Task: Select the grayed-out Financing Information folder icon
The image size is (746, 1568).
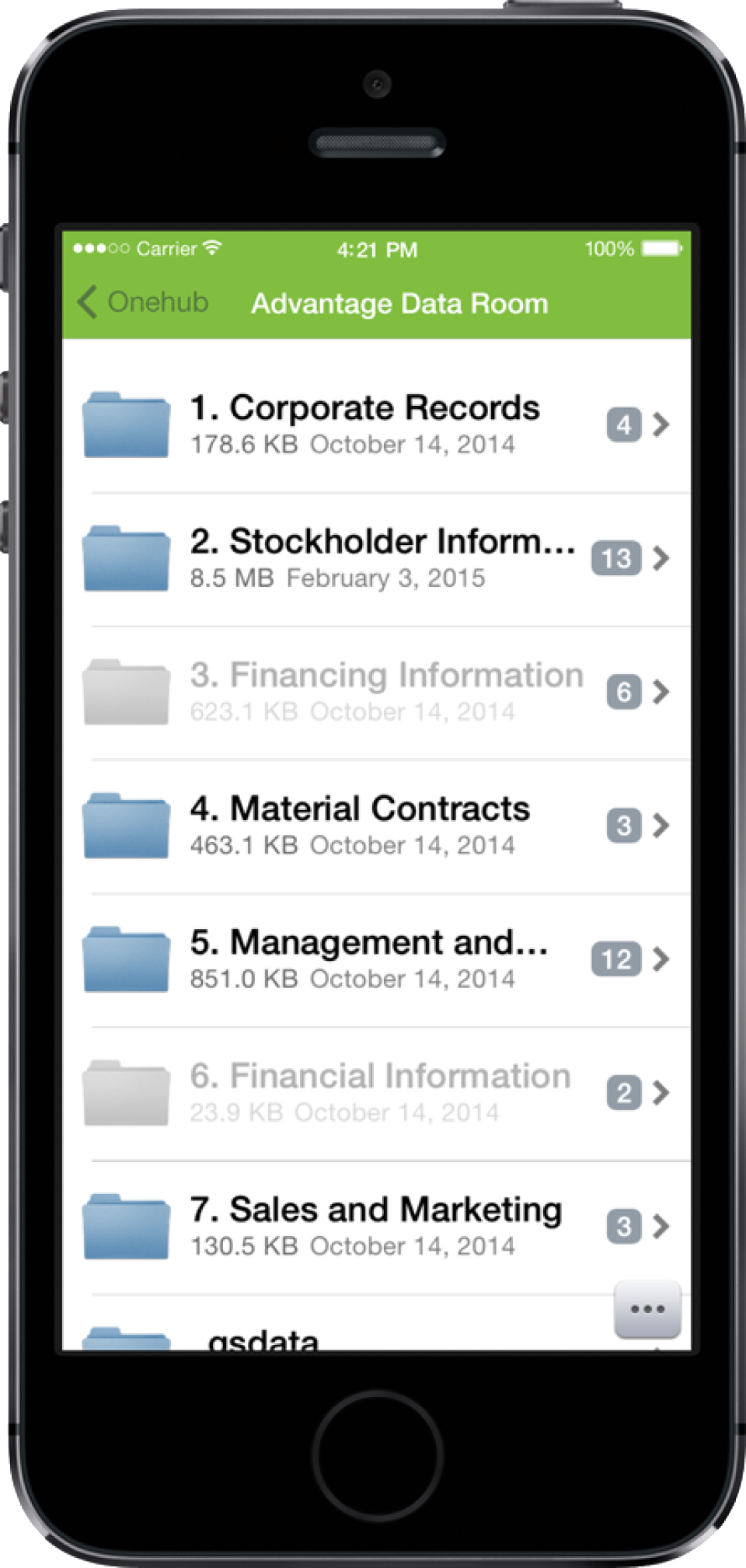Action: click(125, 690)
